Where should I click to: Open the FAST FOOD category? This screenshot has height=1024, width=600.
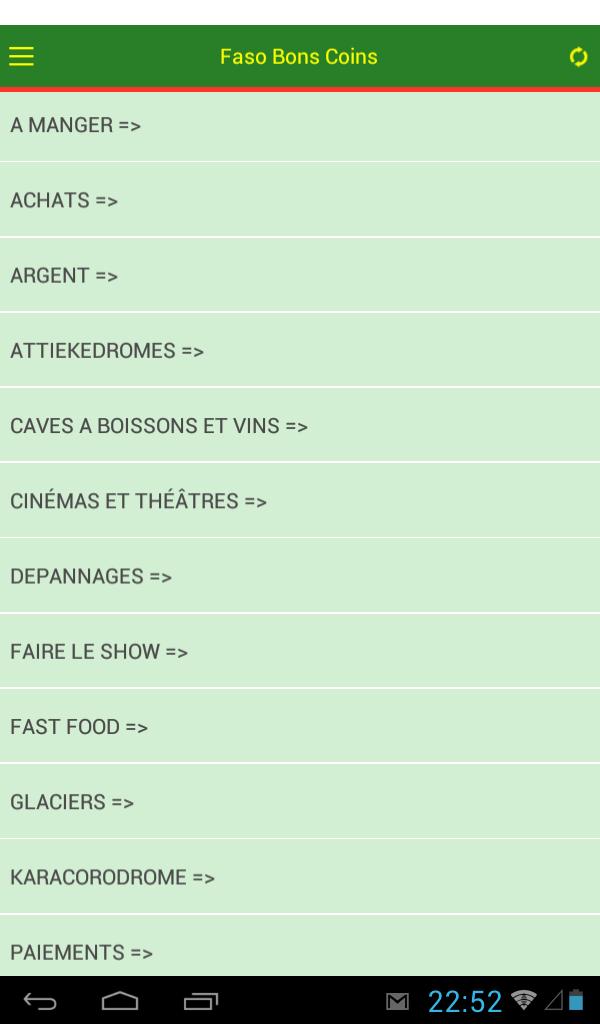300,727
